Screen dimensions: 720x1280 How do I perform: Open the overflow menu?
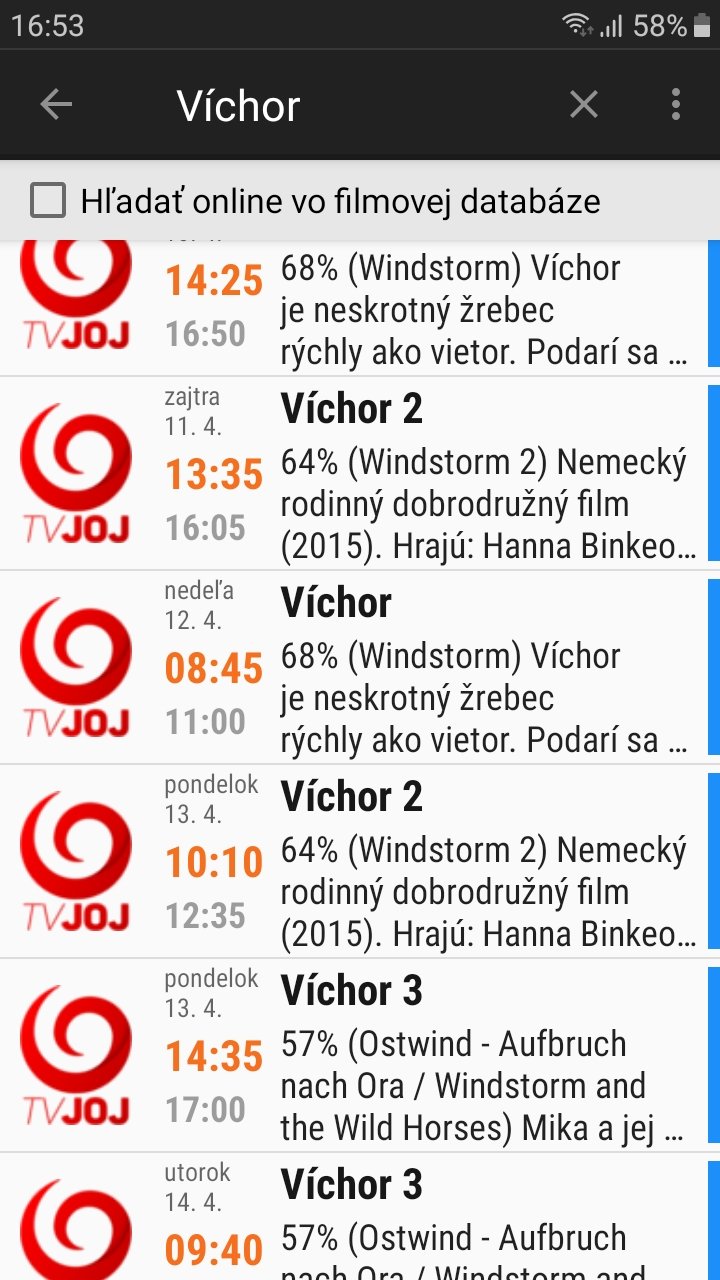tap(676, 104)
